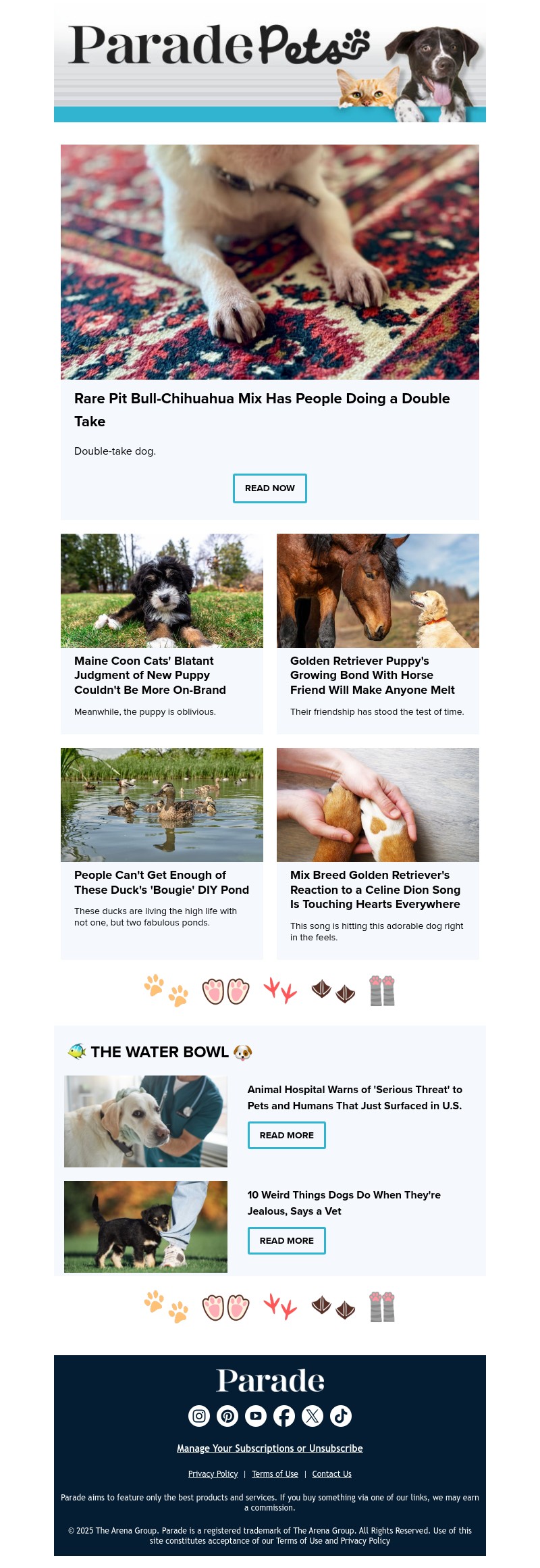This screenshot has height=1568, width=540.
Task: Go to Parade's Facebook page
Action: pos(284,1415)
